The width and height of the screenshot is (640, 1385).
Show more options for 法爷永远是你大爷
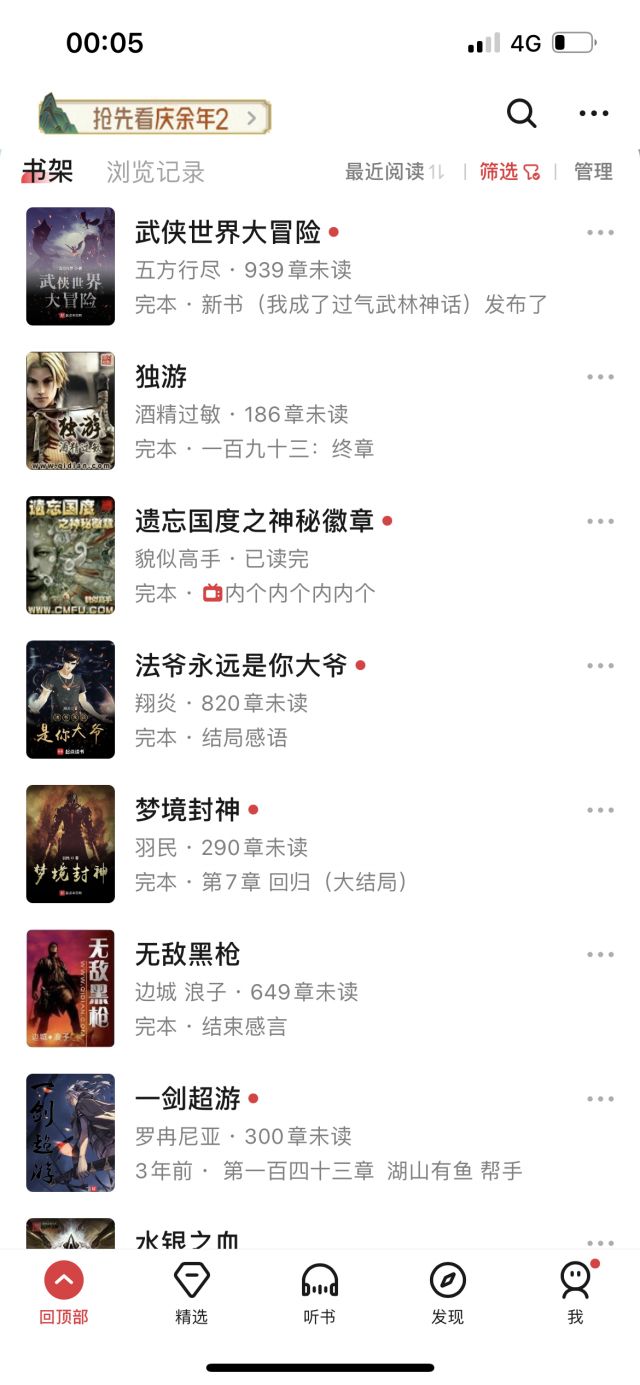coord(600,666)
